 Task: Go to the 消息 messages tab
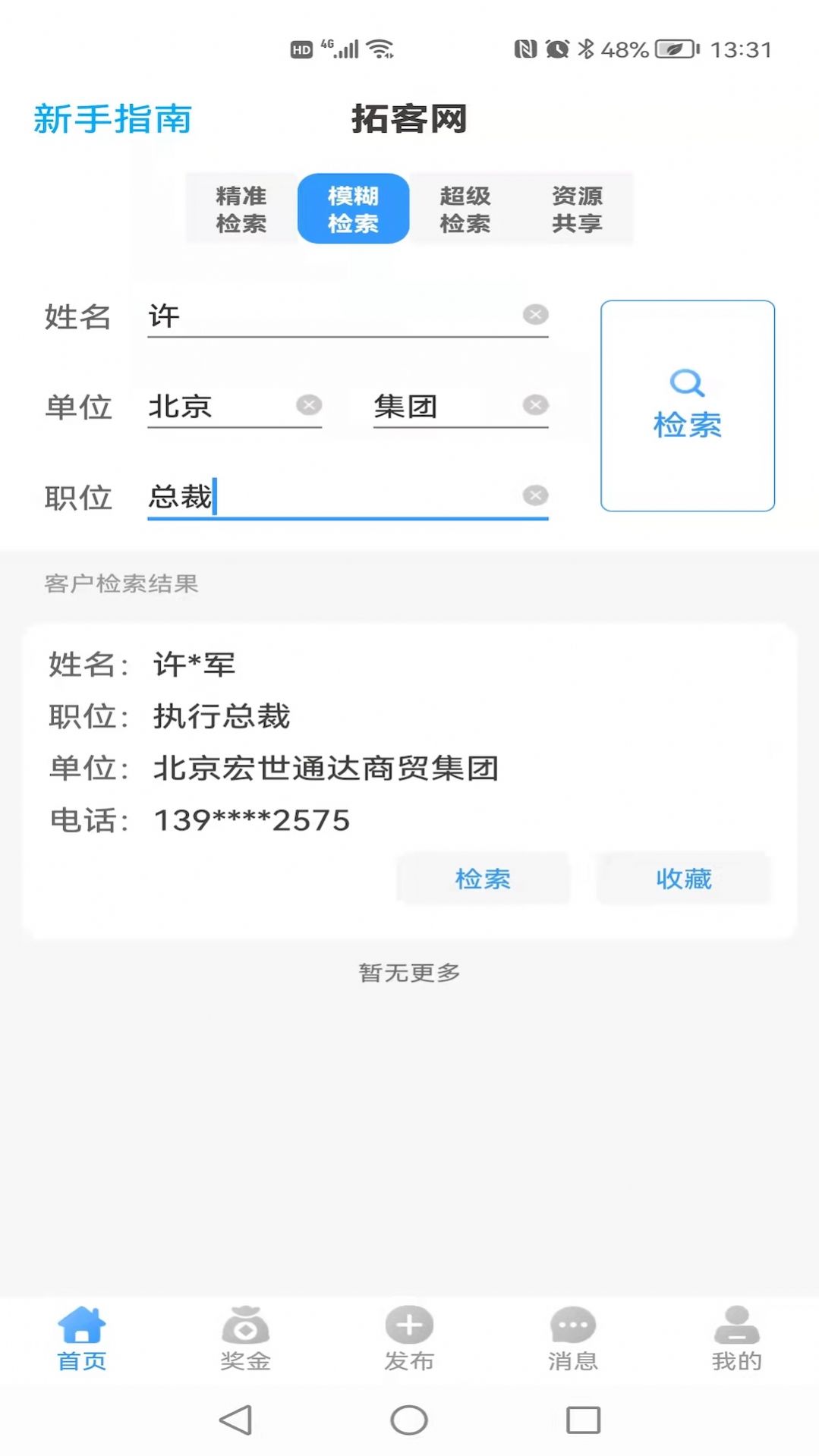pyautogui.click(x=573, y=1340)
